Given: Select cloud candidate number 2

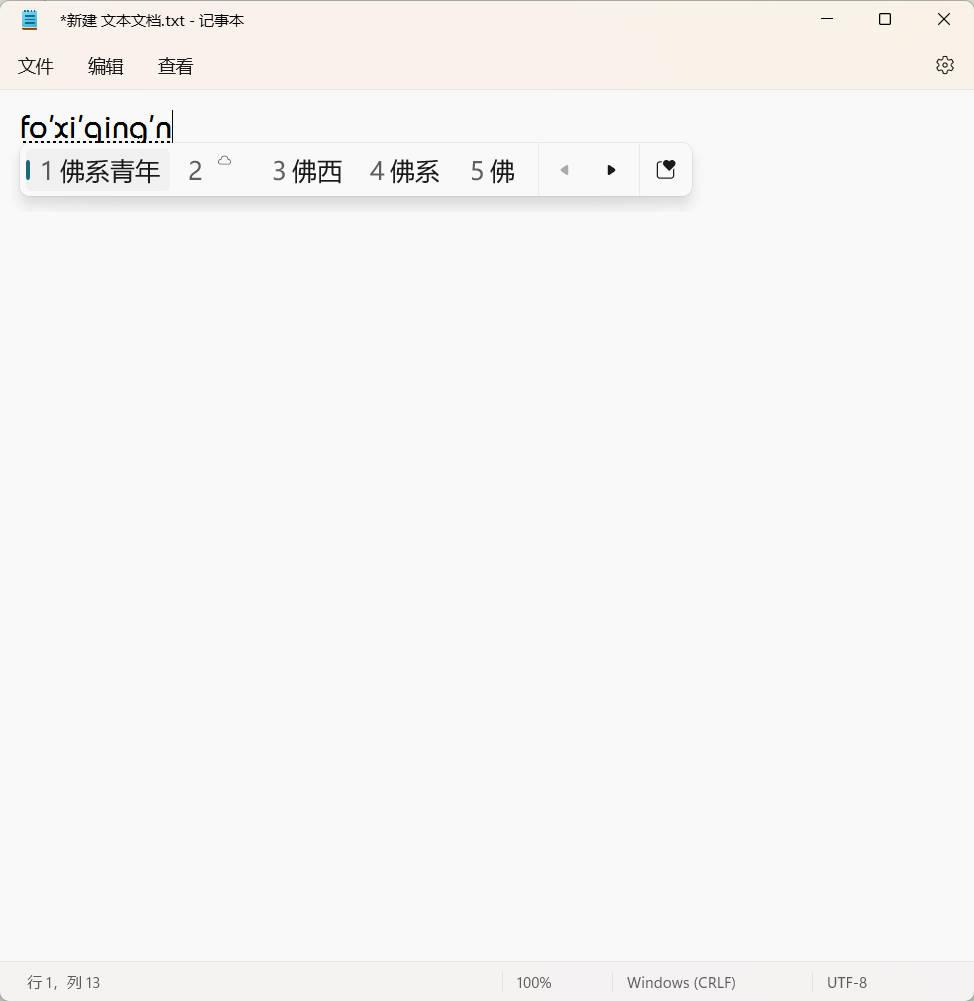Looking at the screenshot, I should (209, 170).
